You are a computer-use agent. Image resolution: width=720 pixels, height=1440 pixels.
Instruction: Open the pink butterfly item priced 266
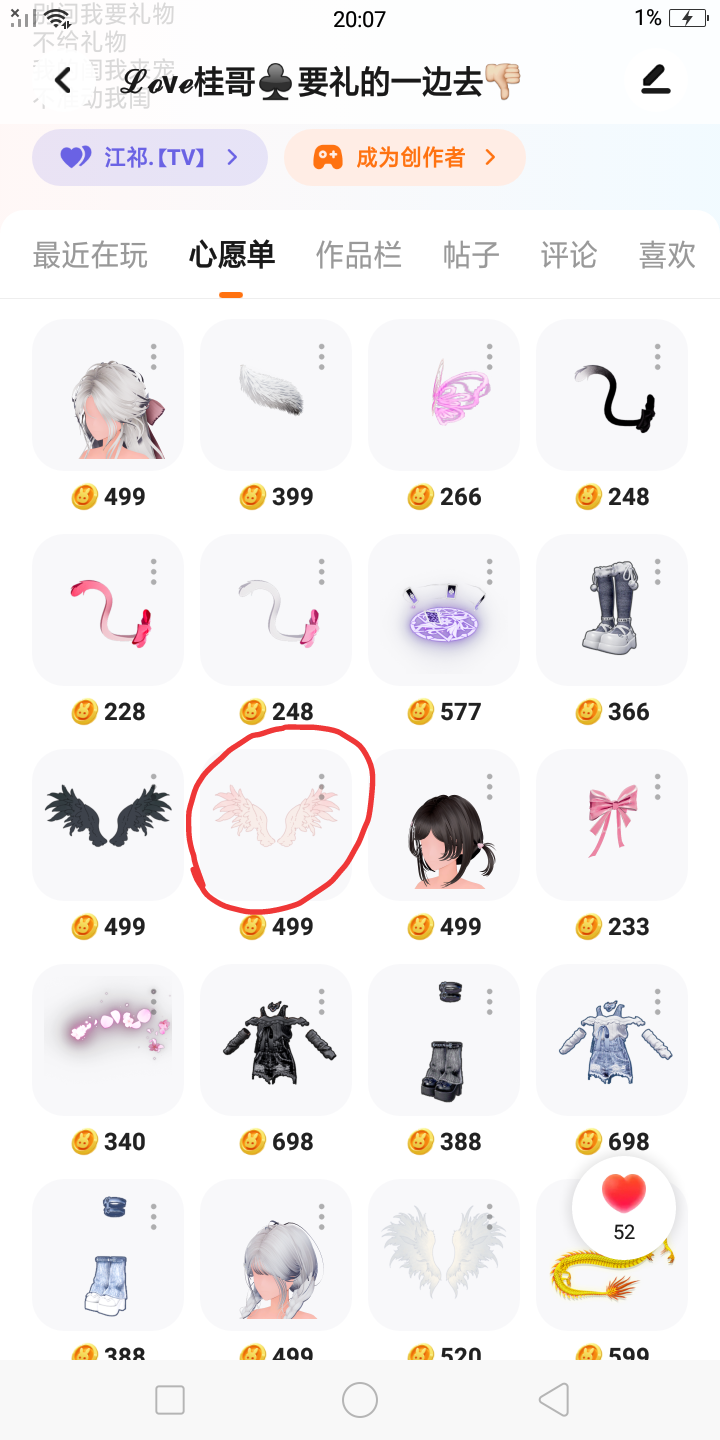point(444,395)
